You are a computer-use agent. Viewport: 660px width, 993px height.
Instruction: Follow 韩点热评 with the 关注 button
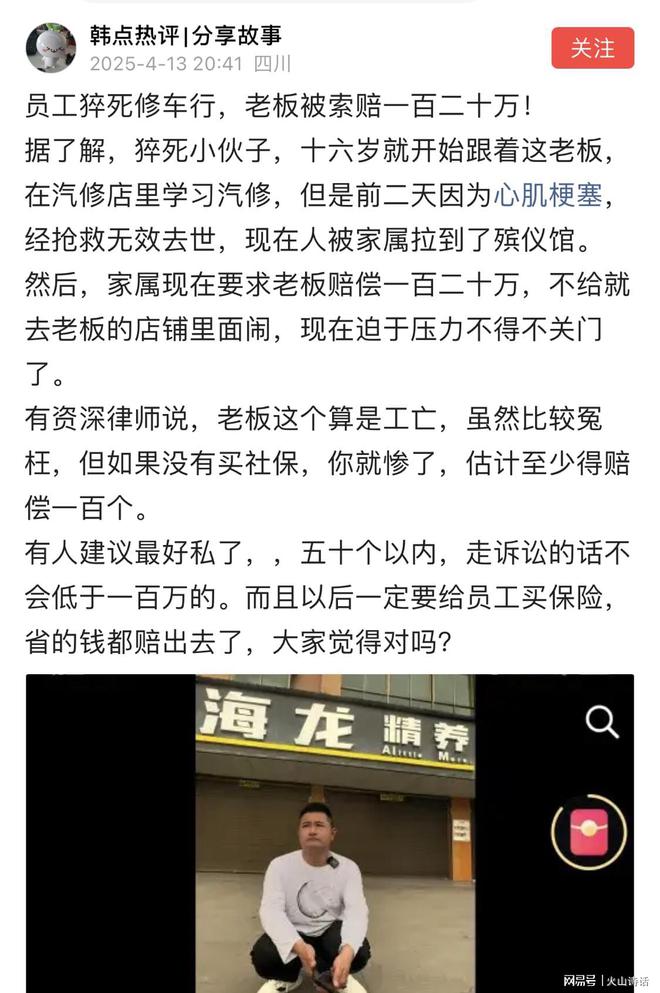click(593, 48)
